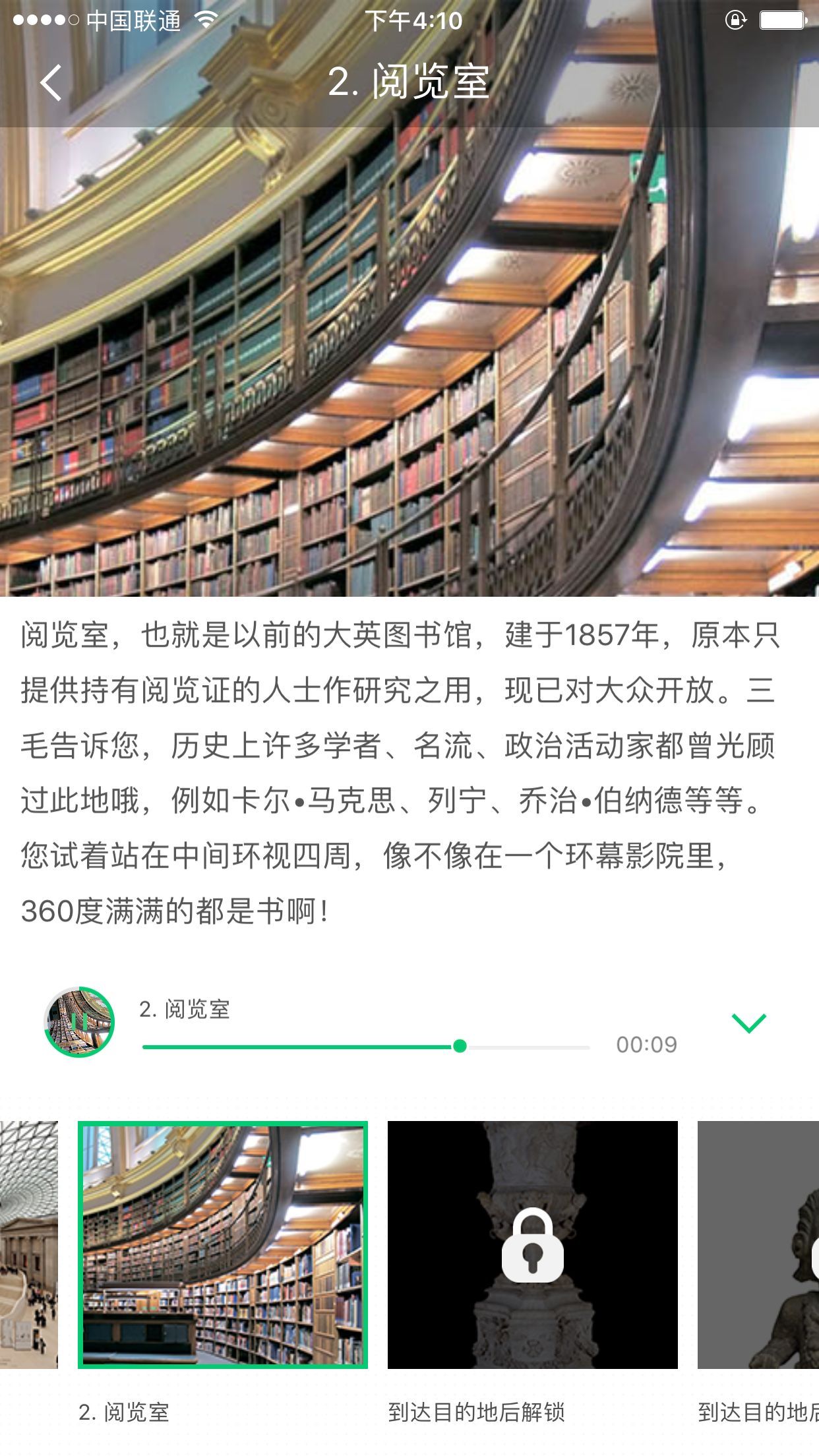Tap the status bar clock 下午4:10
This screenshot has height=1456, width=819.
point(409,20)
